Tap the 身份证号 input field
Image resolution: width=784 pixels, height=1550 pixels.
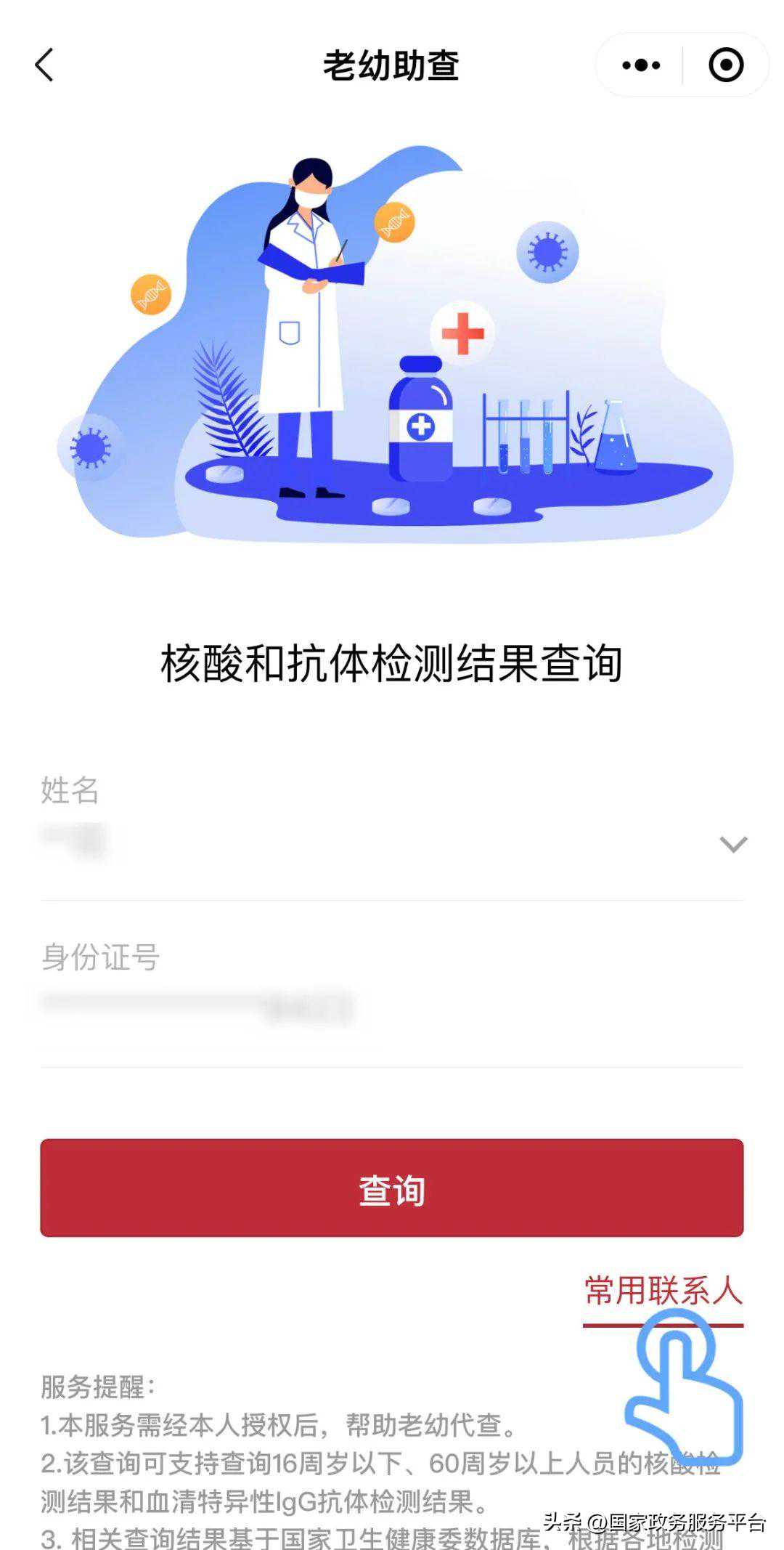coord(392,1008)
